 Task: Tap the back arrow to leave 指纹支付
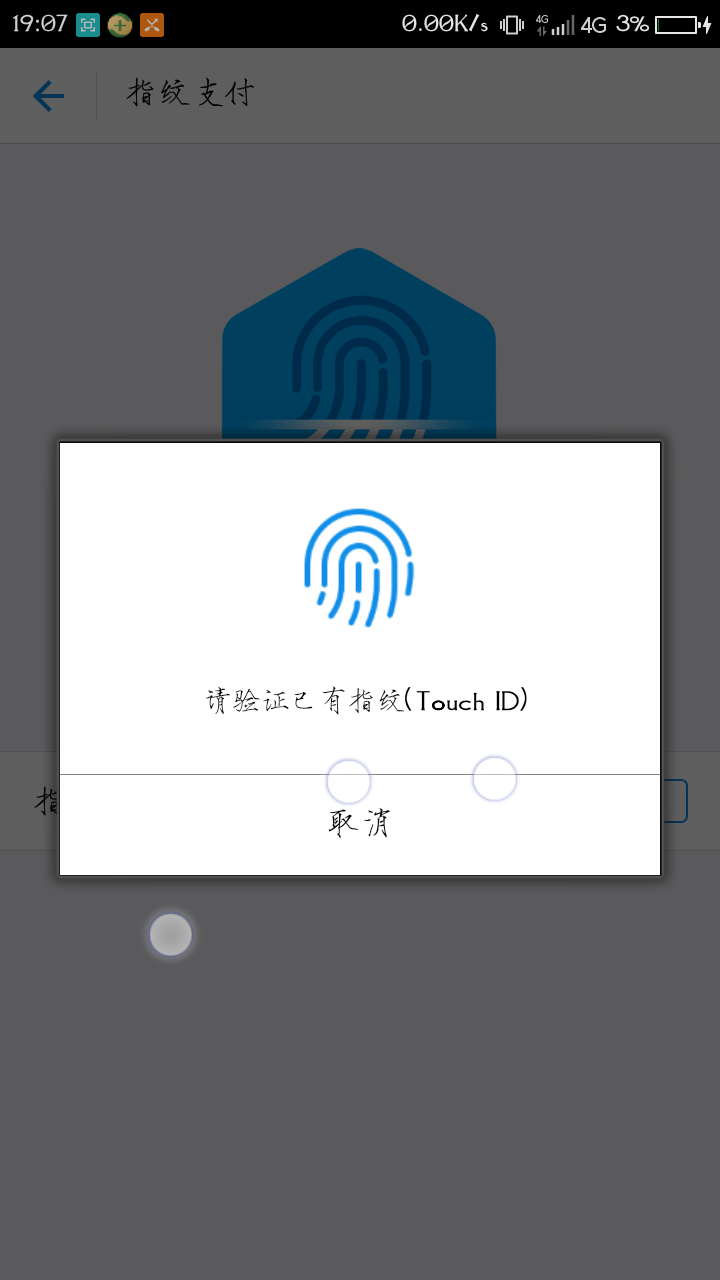click(47, 95)
